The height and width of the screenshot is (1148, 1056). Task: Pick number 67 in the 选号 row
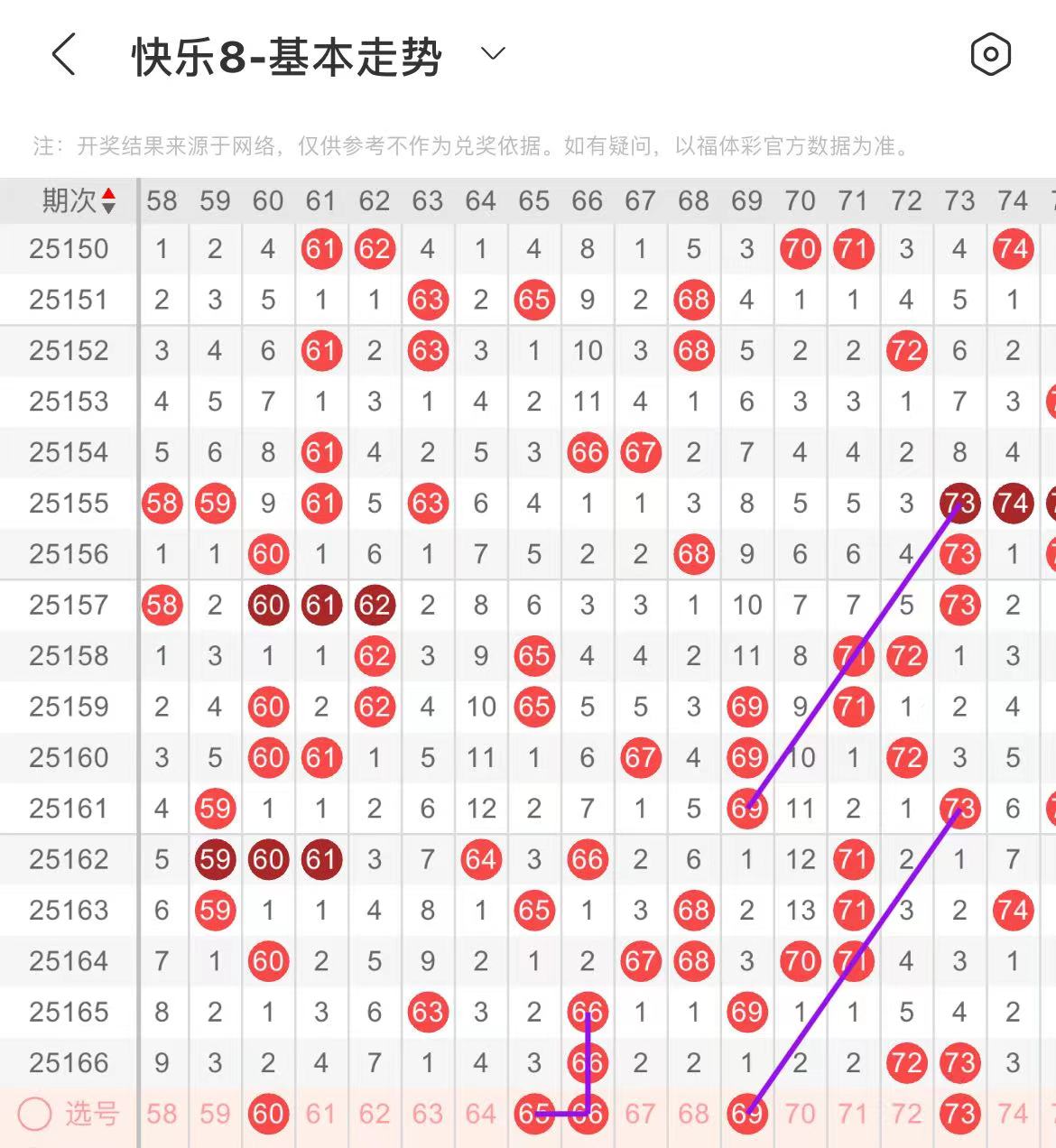(x=640, y=1114)
